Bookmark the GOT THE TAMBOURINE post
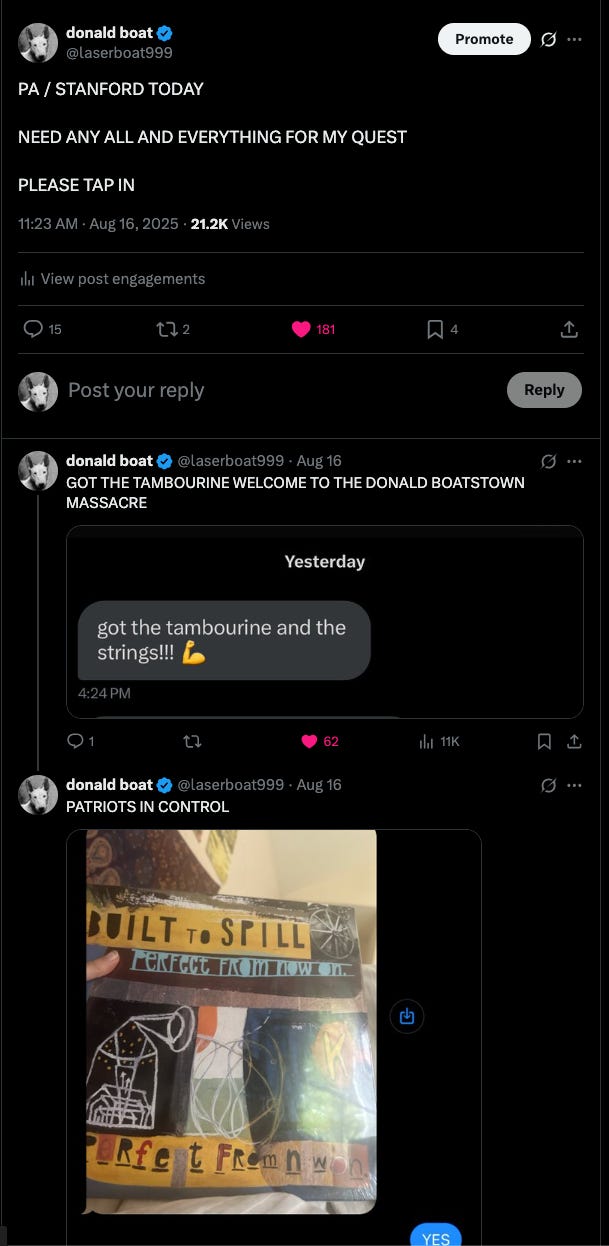 (544, 741)
